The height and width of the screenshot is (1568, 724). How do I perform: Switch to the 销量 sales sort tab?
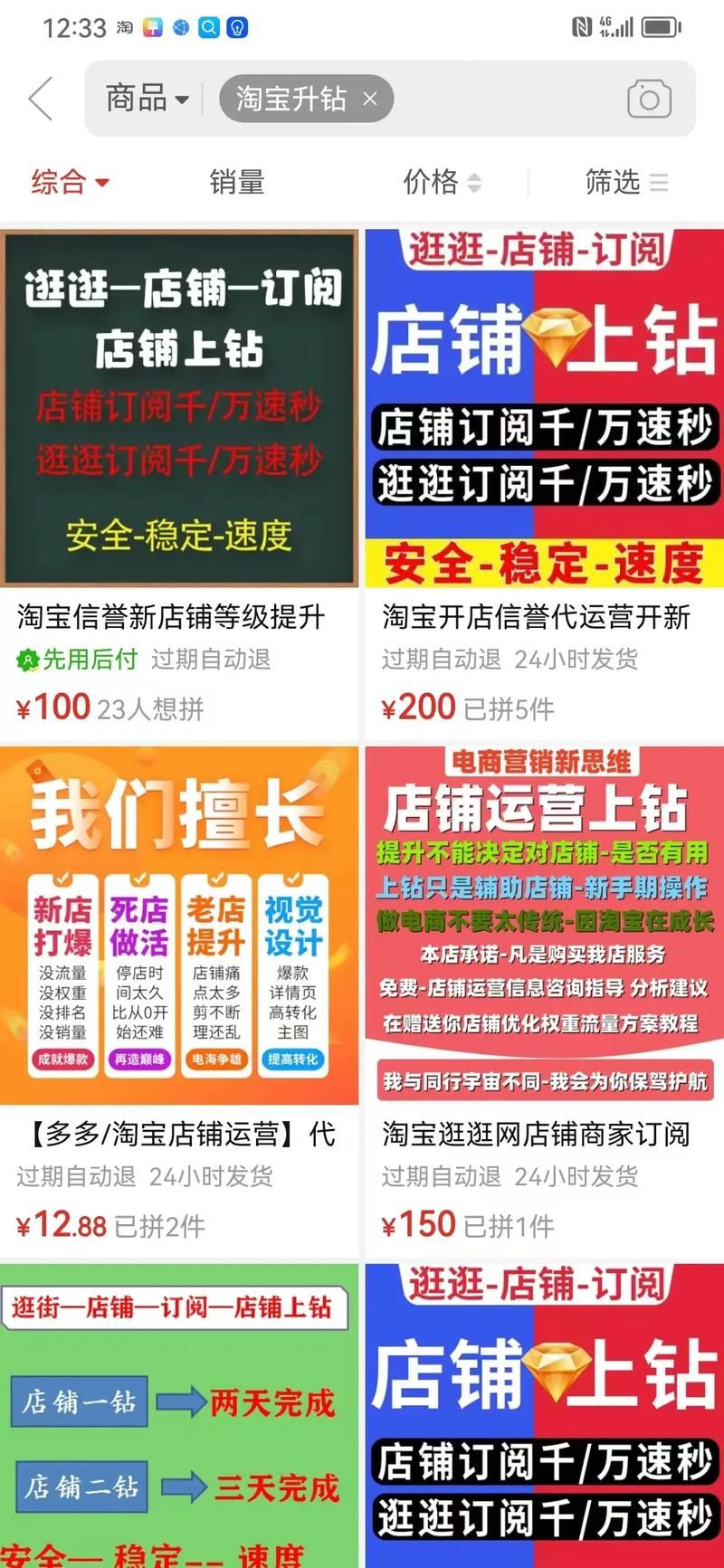click(x=236, y=183)
